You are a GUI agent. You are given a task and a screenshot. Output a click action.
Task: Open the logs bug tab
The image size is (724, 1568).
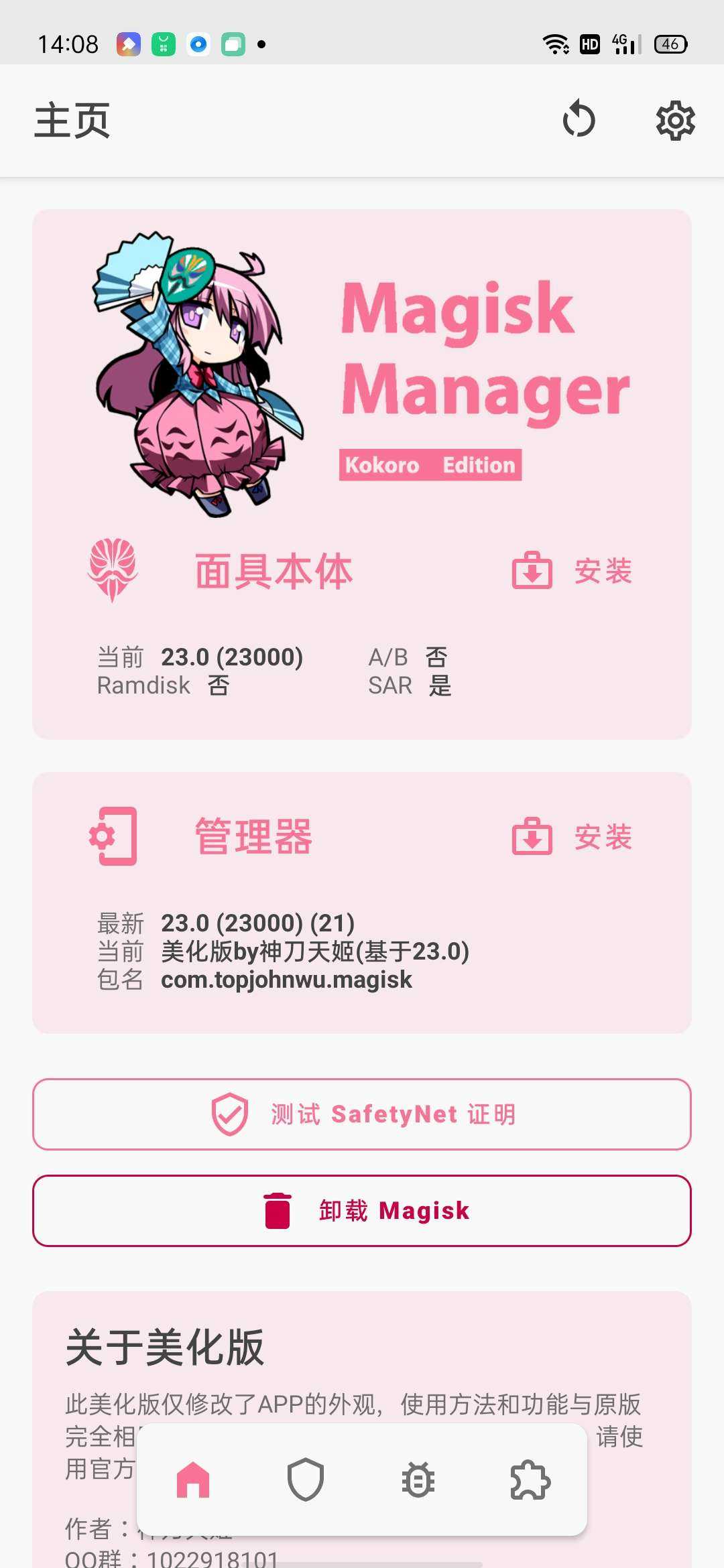418,1480
